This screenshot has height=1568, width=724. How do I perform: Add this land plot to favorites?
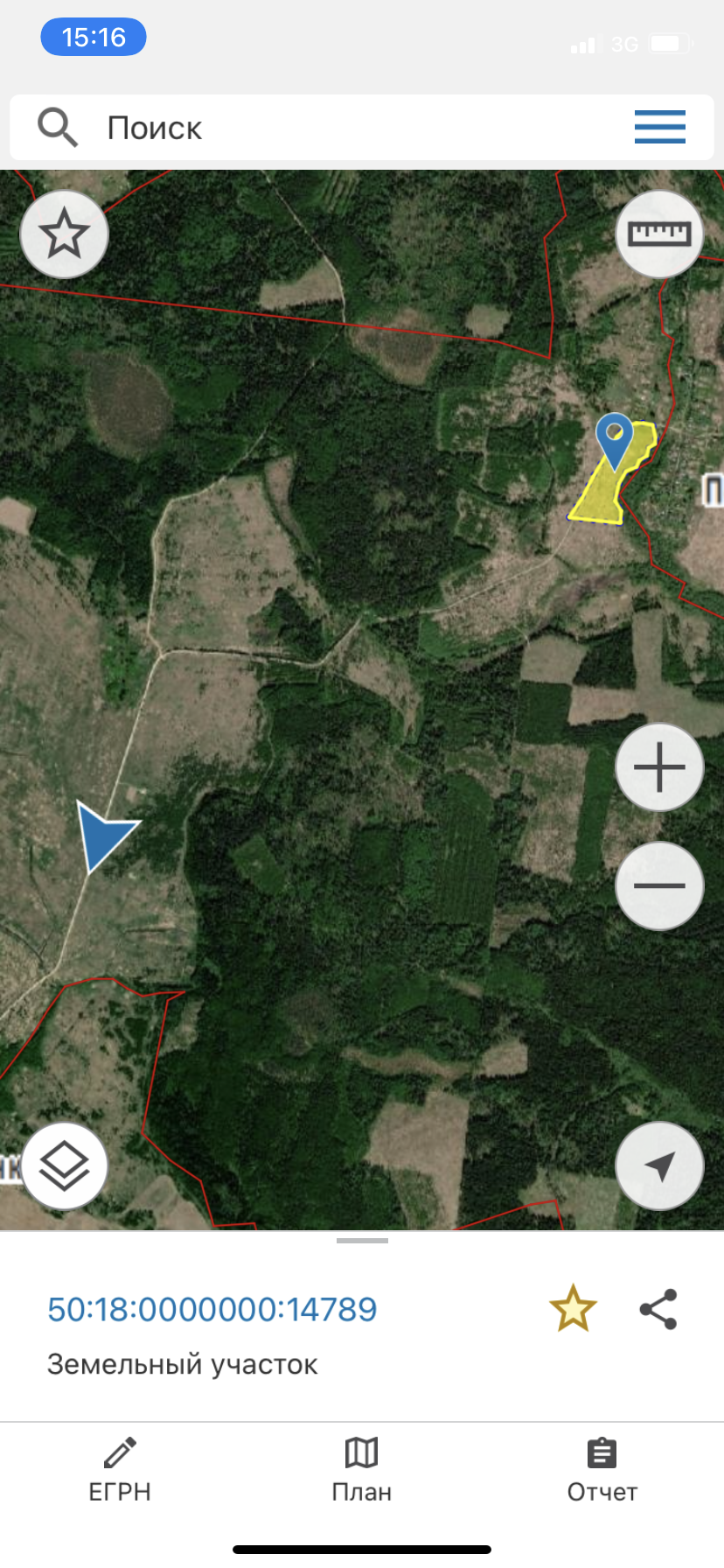[x=573, y=1309]
